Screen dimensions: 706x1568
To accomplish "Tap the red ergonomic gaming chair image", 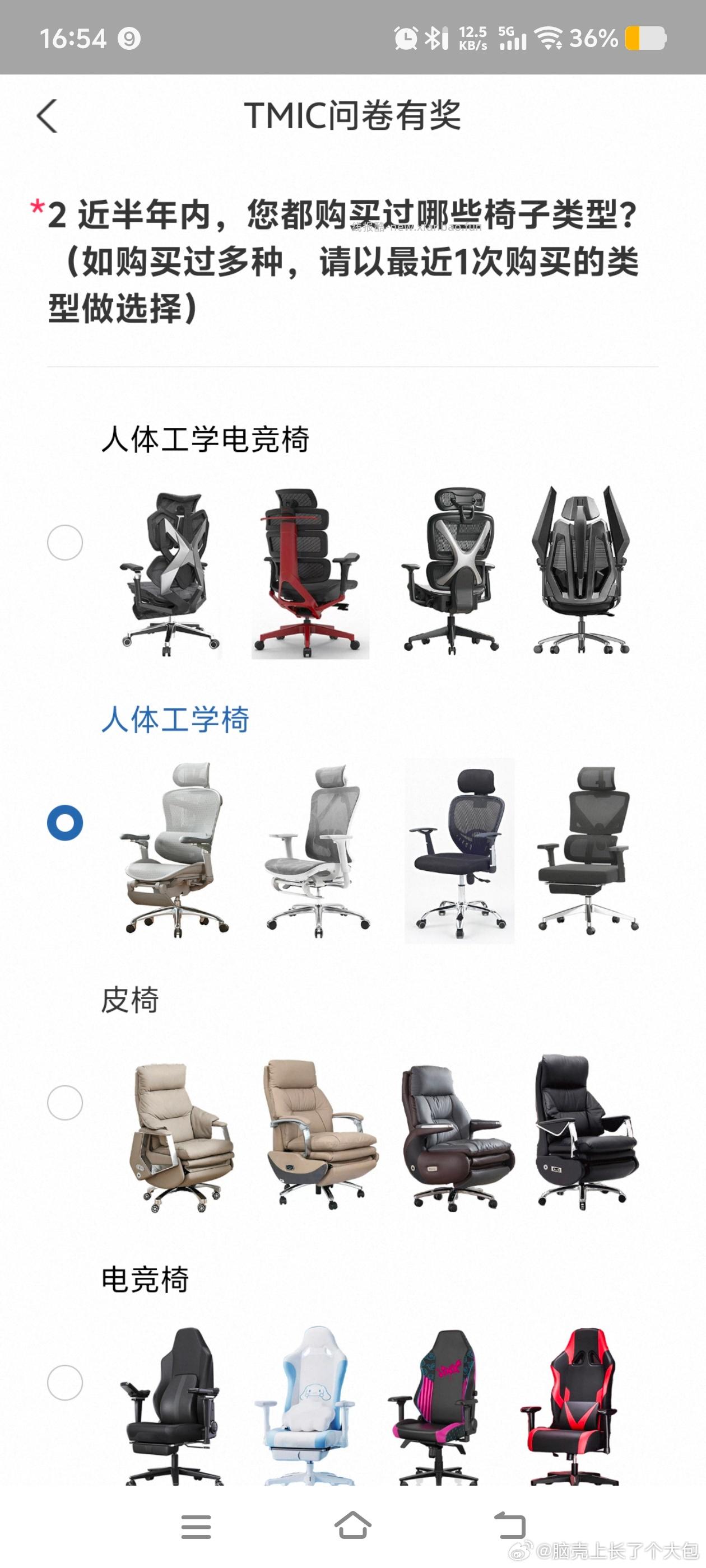I will pyautogui.click(x=309, y=572).
